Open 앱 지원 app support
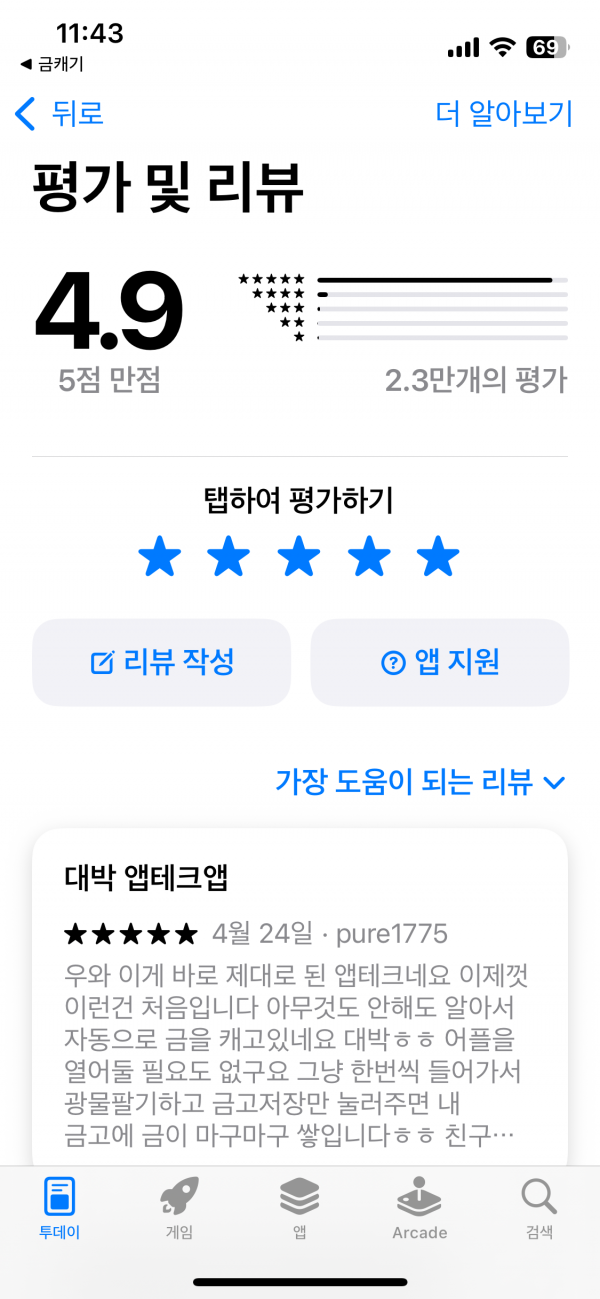The height and width of the screenshot is (1299, 600). coord(440,662)
